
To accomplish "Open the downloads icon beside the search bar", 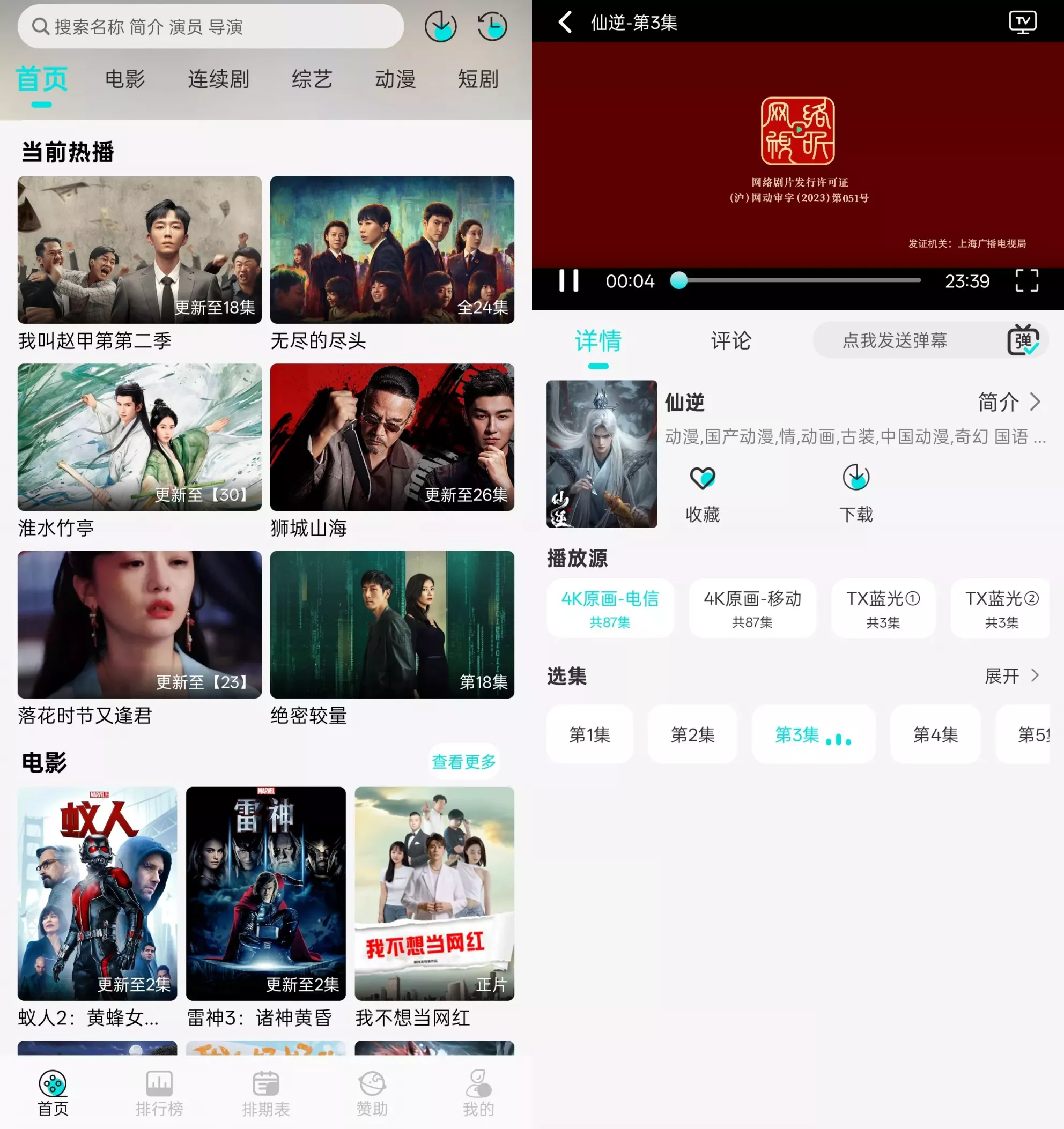I will click(x=440, y=27).
